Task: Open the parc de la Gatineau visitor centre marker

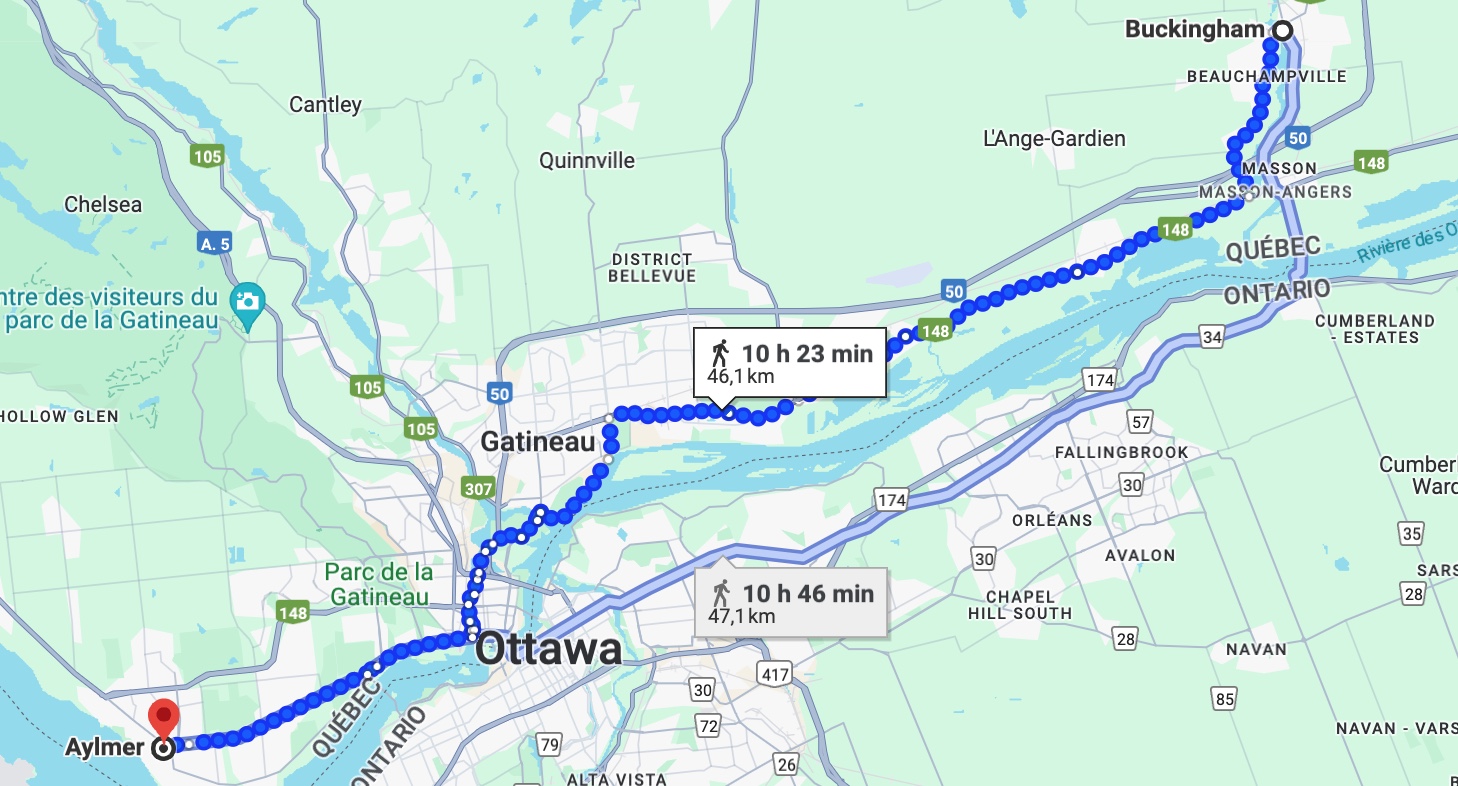Action: point(246,299)
